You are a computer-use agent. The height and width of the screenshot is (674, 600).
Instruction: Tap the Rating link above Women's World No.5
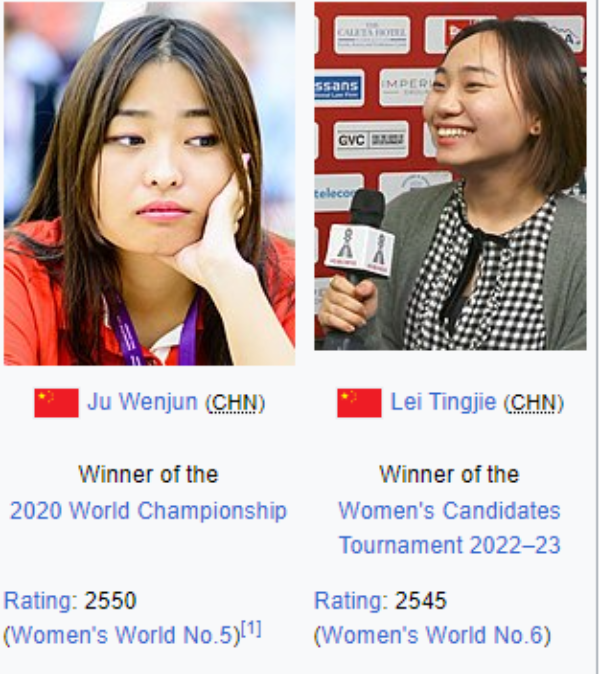click(40, 601)
